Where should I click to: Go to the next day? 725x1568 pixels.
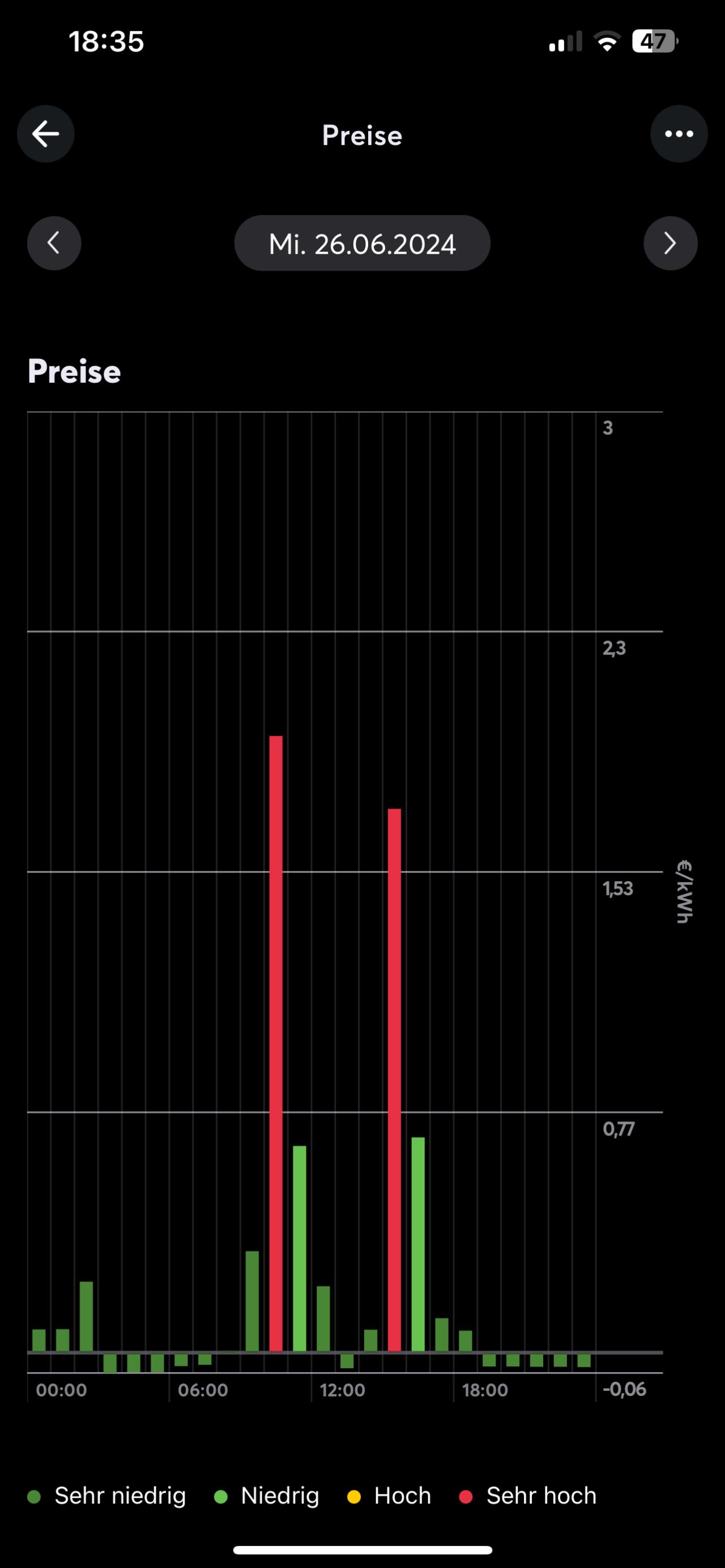tap(670, 243)
